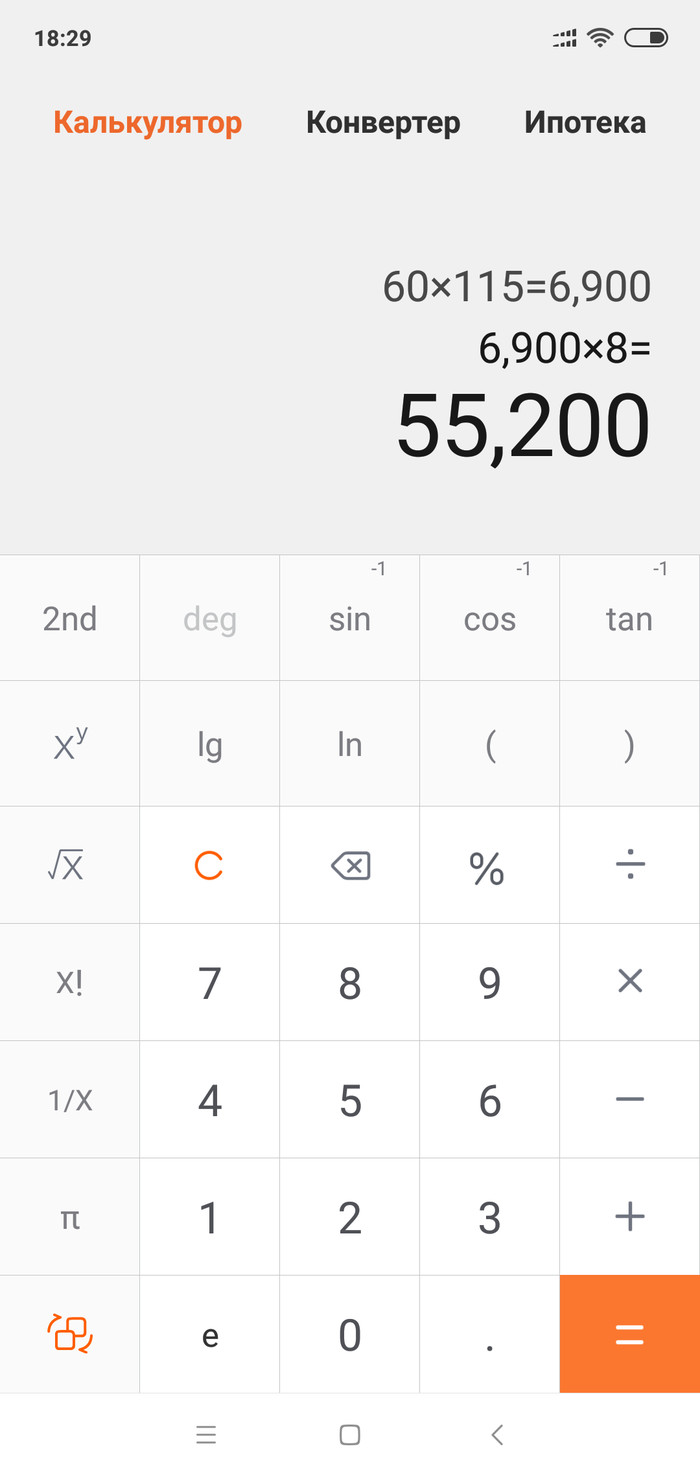
Task: Delete last digit with backspace key
Action: click(x=350, y=866)
